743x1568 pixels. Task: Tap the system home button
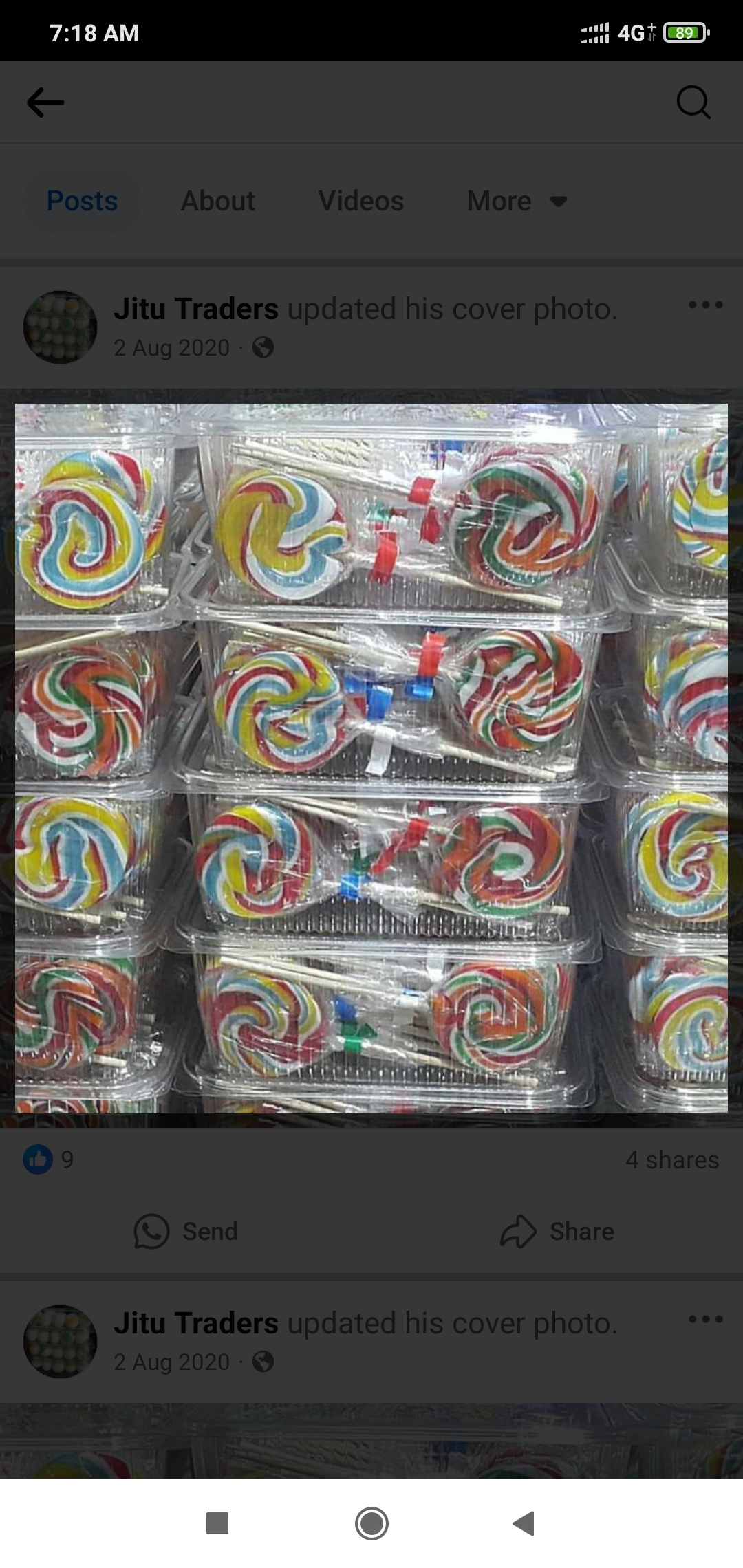click(371, 1523)
